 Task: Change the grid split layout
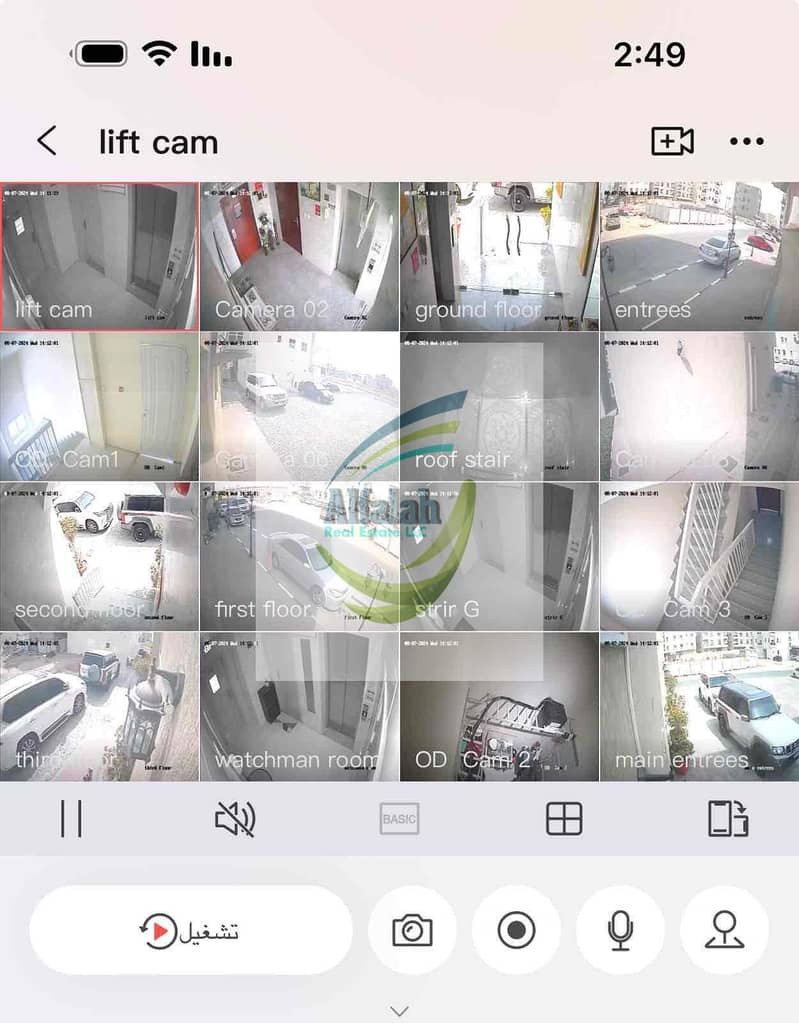(x=564, y=818)
